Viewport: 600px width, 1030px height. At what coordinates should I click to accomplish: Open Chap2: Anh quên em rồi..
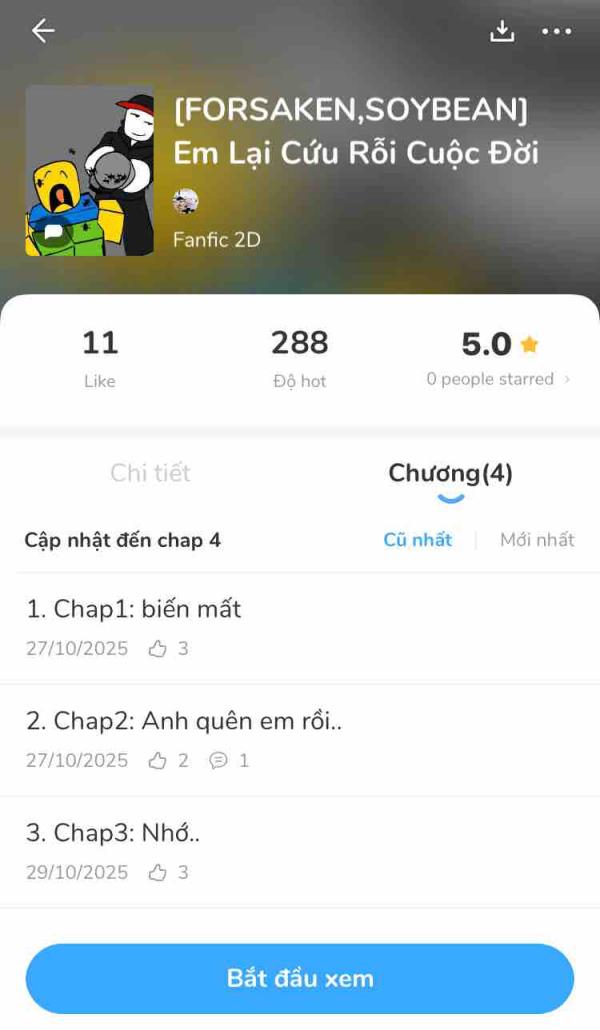click(x=184, y=721)
